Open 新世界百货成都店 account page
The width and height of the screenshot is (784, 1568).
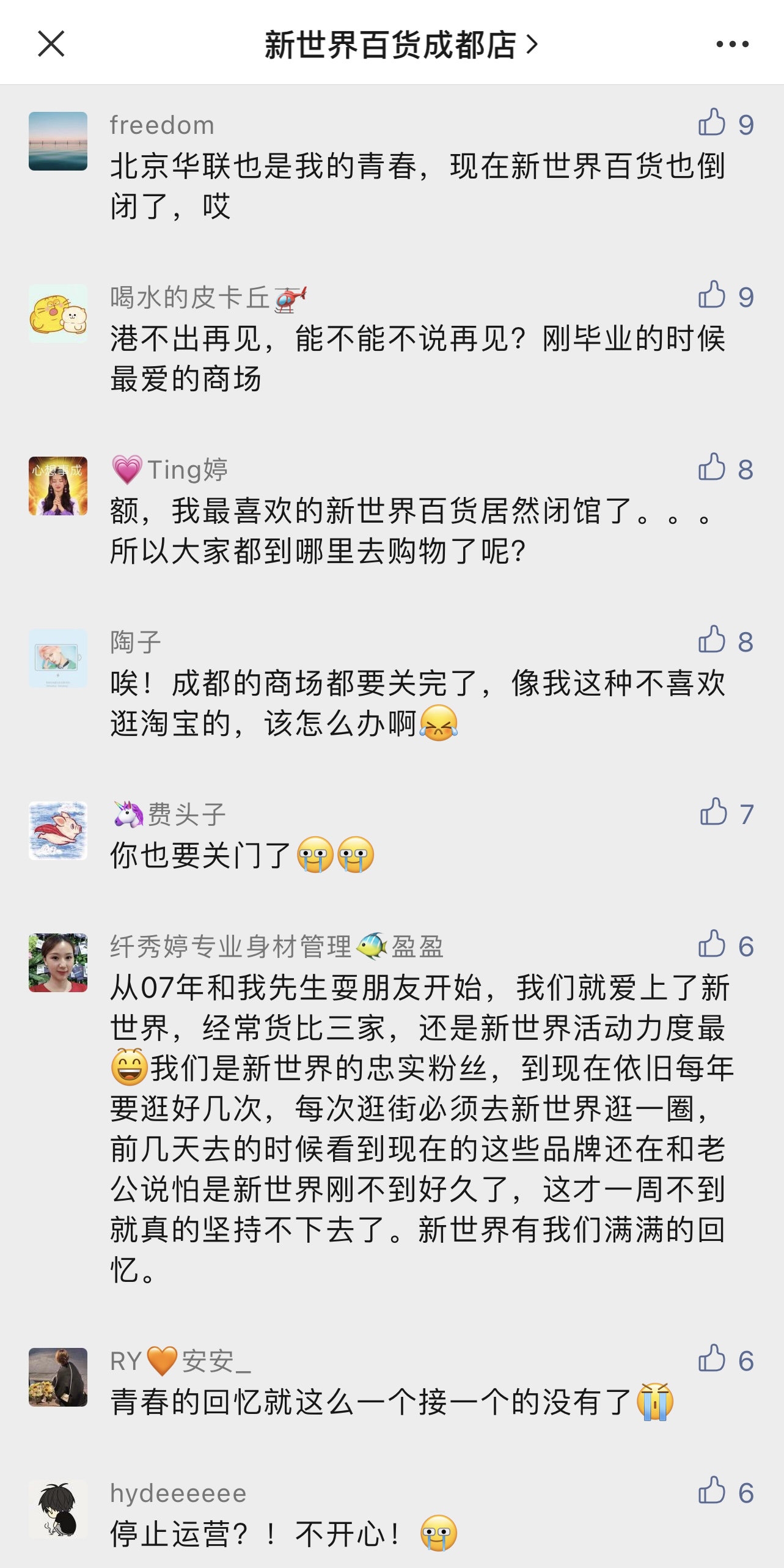click(400, 45)
